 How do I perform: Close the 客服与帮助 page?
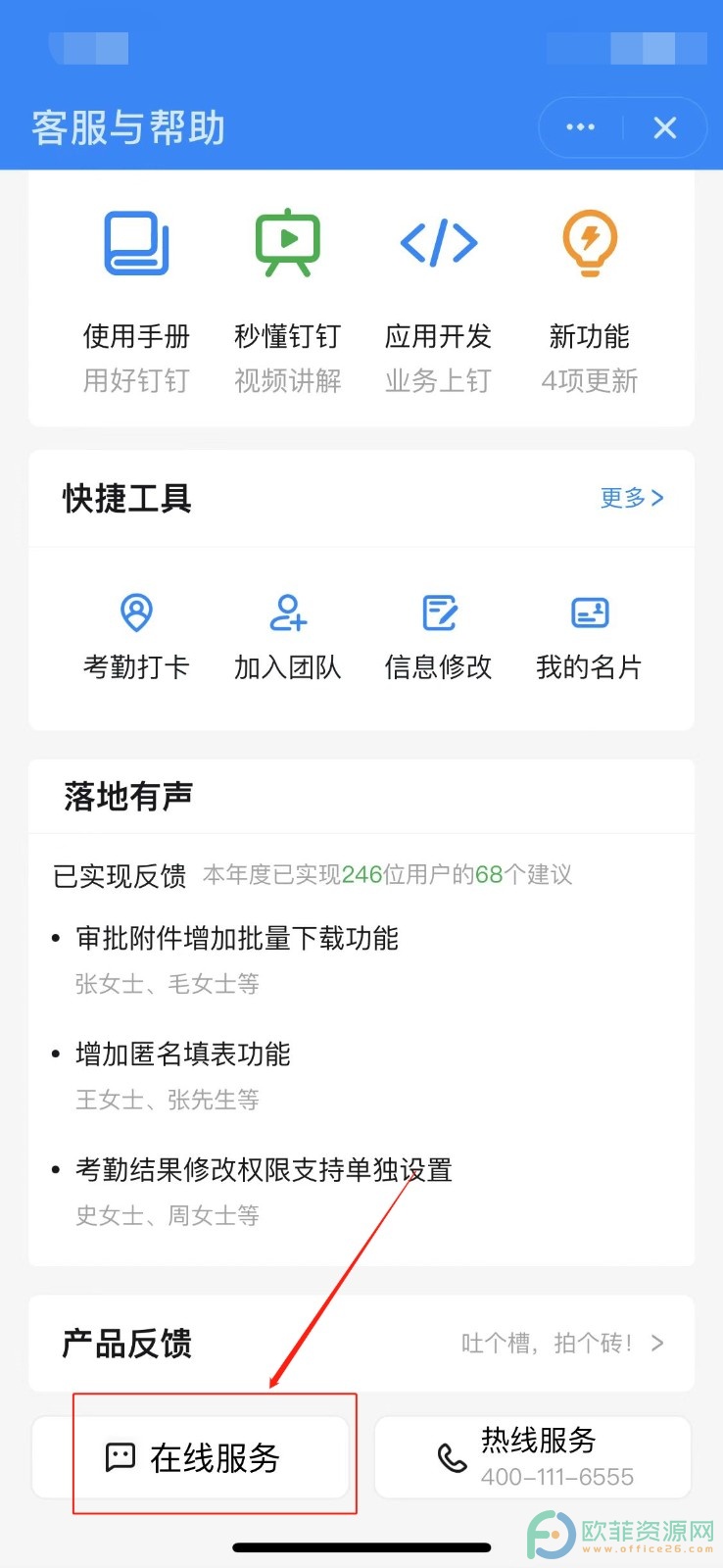point(665,127)
